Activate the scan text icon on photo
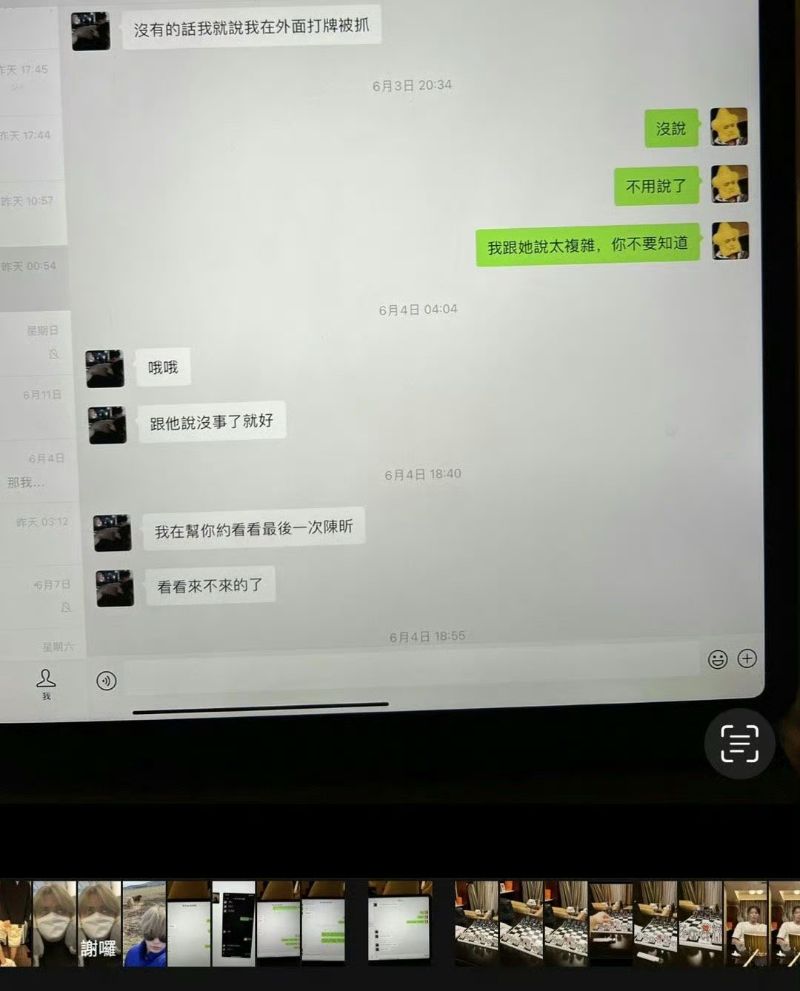This screenshot has height=991, width=800. click(739, 743)
